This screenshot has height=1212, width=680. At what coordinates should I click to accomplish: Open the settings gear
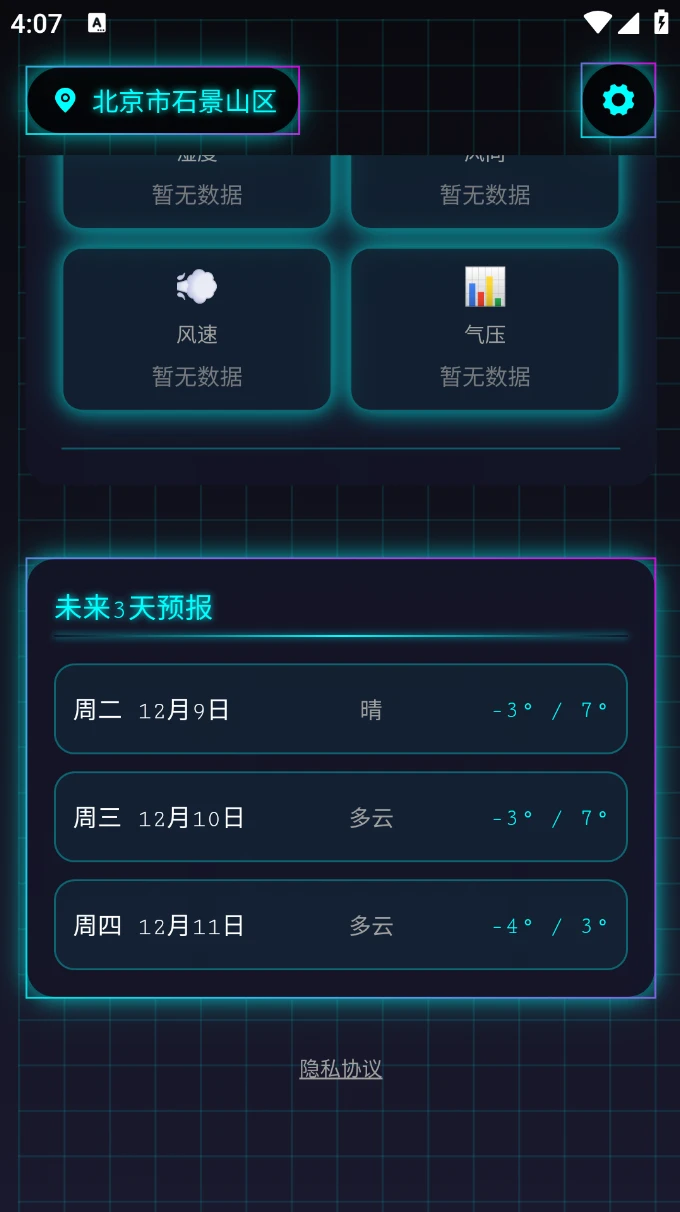pyautogui.click(x=618, y=100)
